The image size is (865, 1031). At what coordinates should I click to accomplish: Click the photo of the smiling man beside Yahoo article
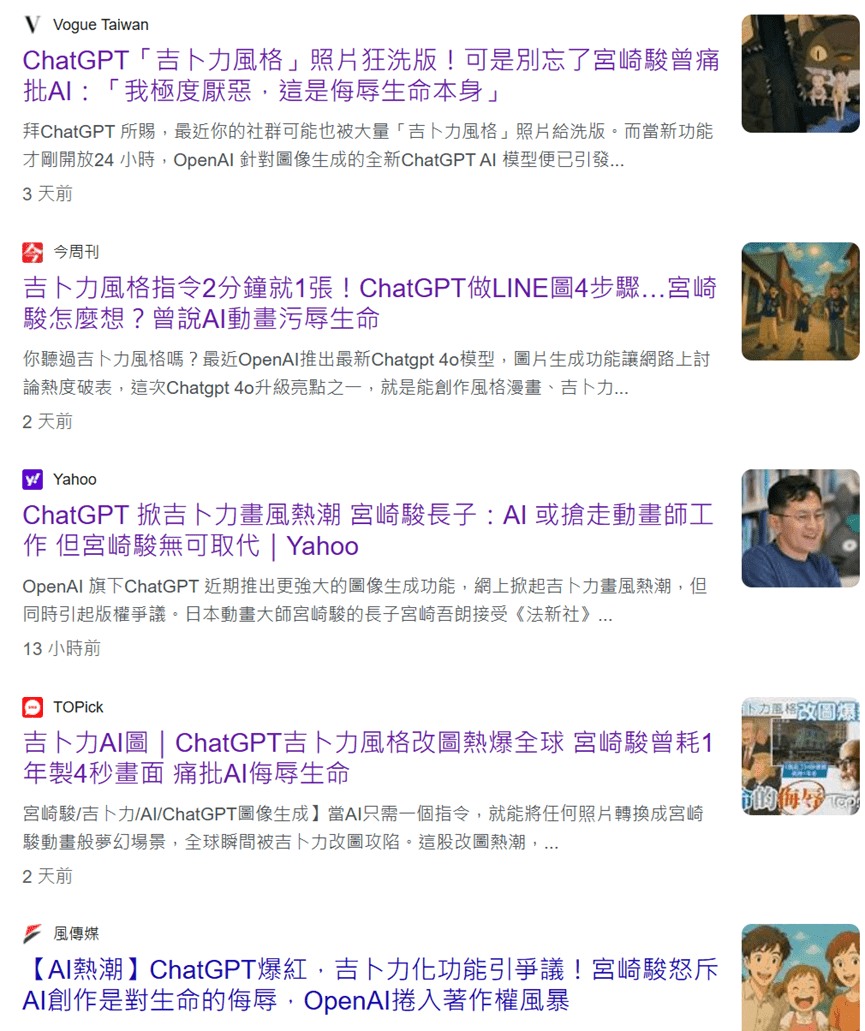click(798, 528)
